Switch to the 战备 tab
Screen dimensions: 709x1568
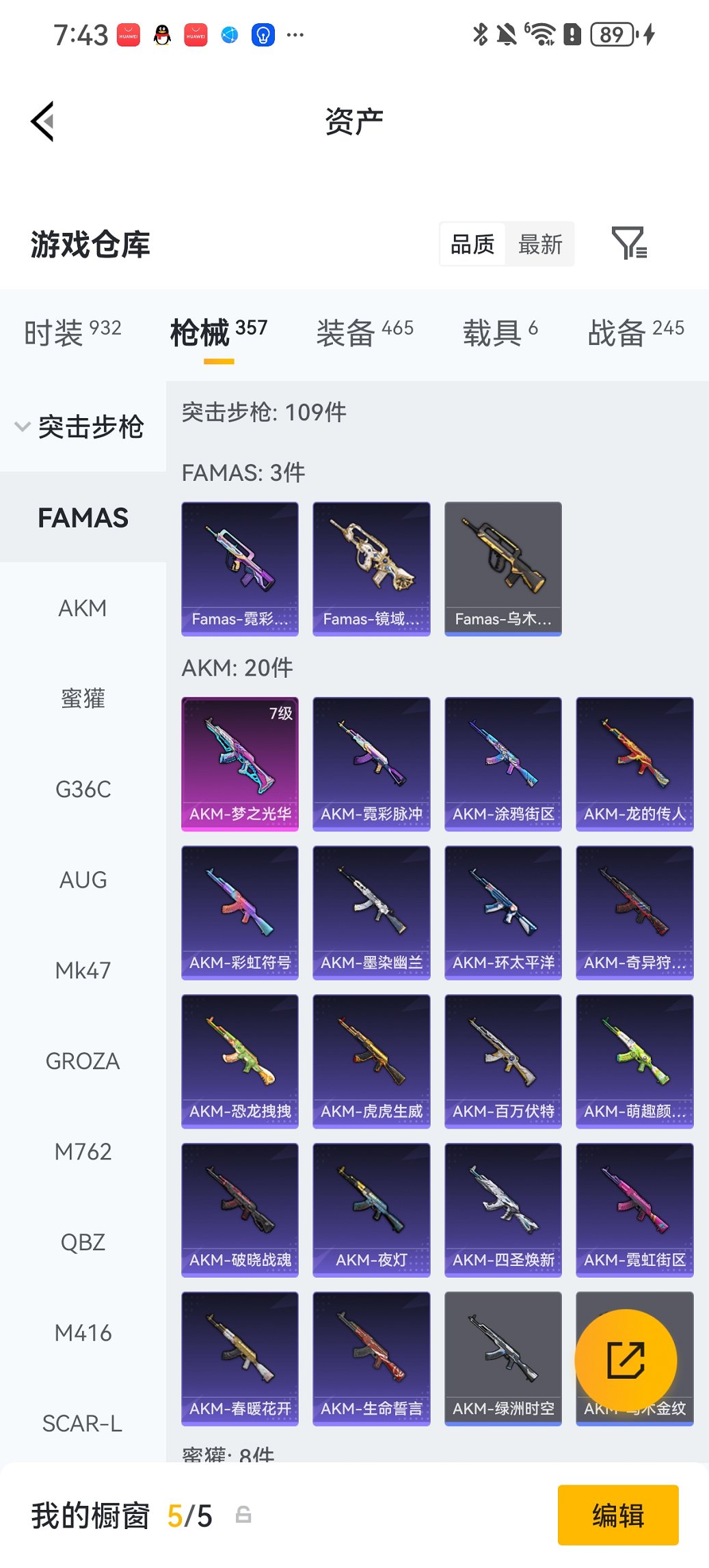635,333
